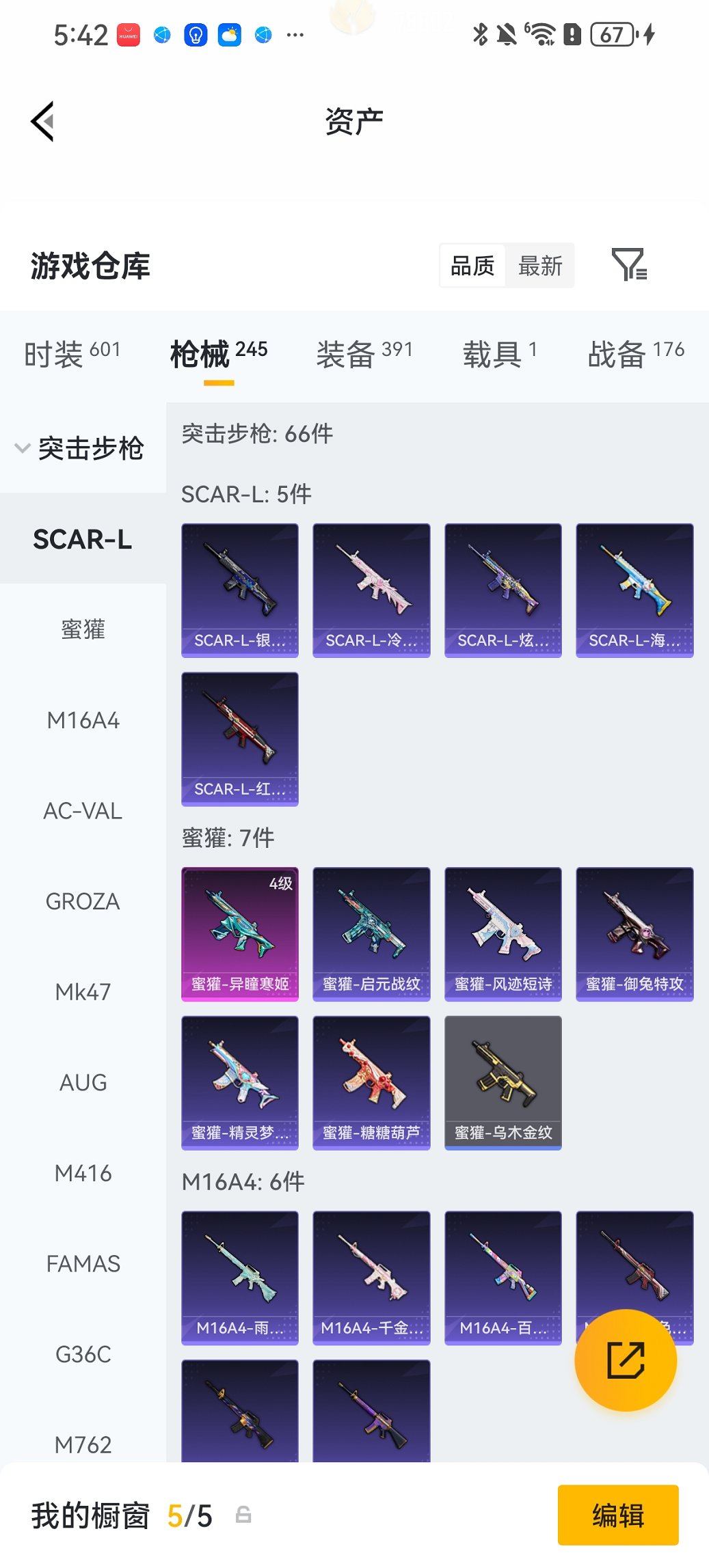Tap the 编辑 button
The width and height of the screenshot is (709, 1568).
tap(617, 1515)
